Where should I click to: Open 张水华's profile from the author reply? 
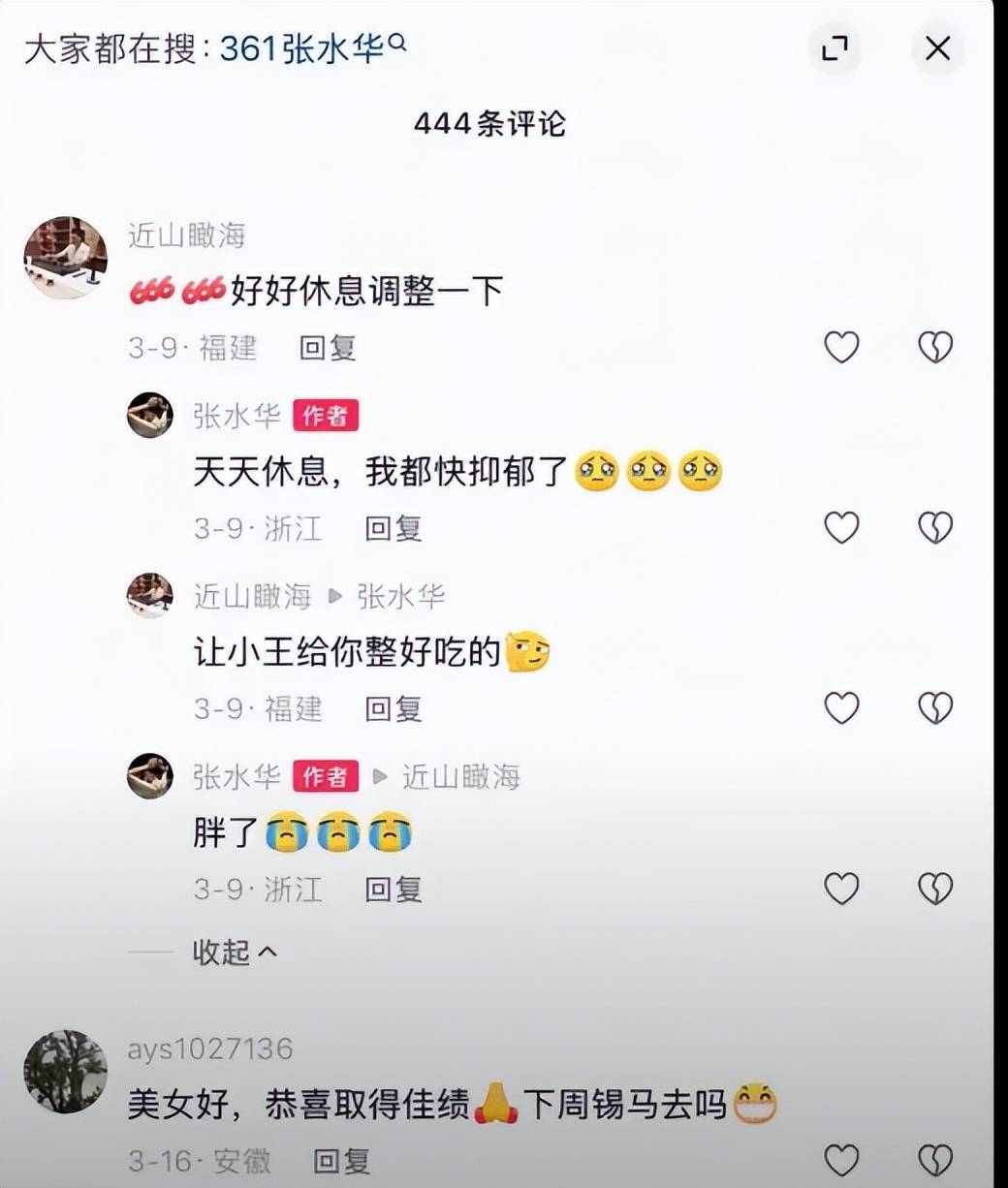click(x=150, y=416)
